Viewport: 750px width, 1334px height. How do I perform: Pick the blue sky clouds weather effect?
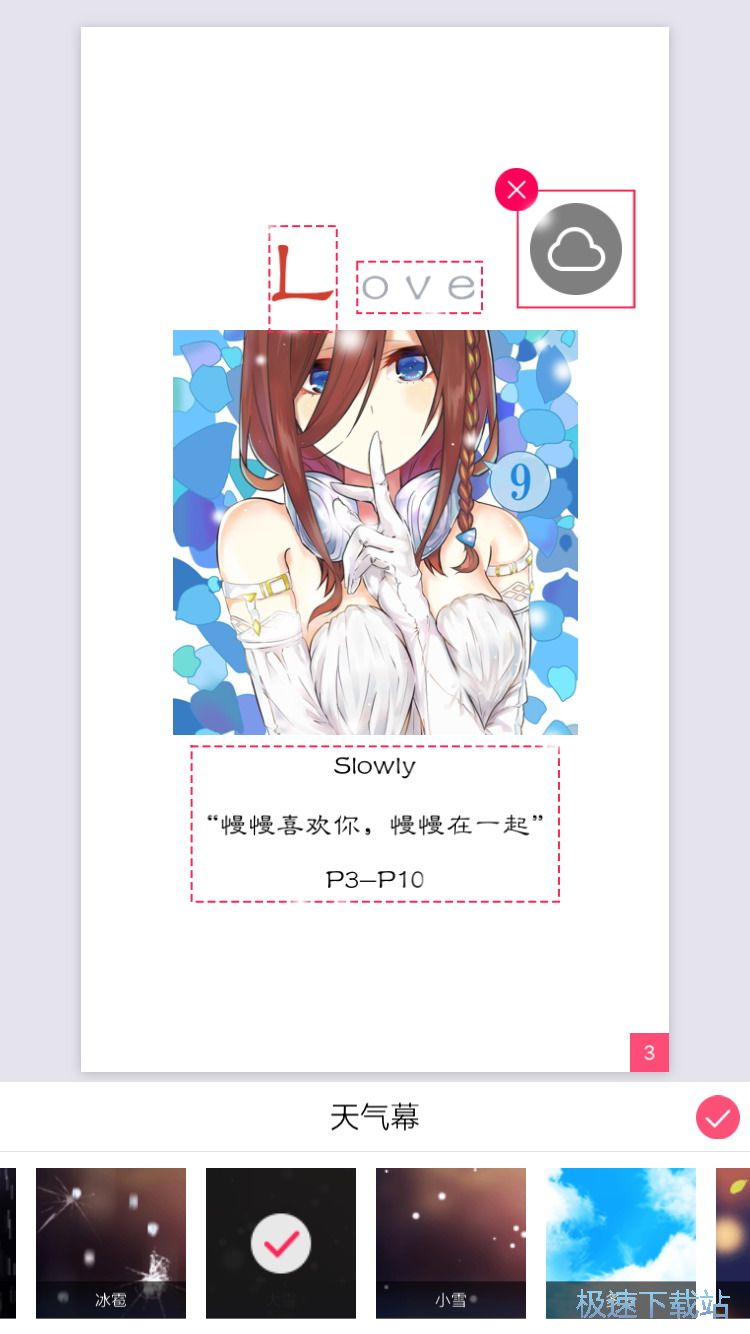(620, 1242)
